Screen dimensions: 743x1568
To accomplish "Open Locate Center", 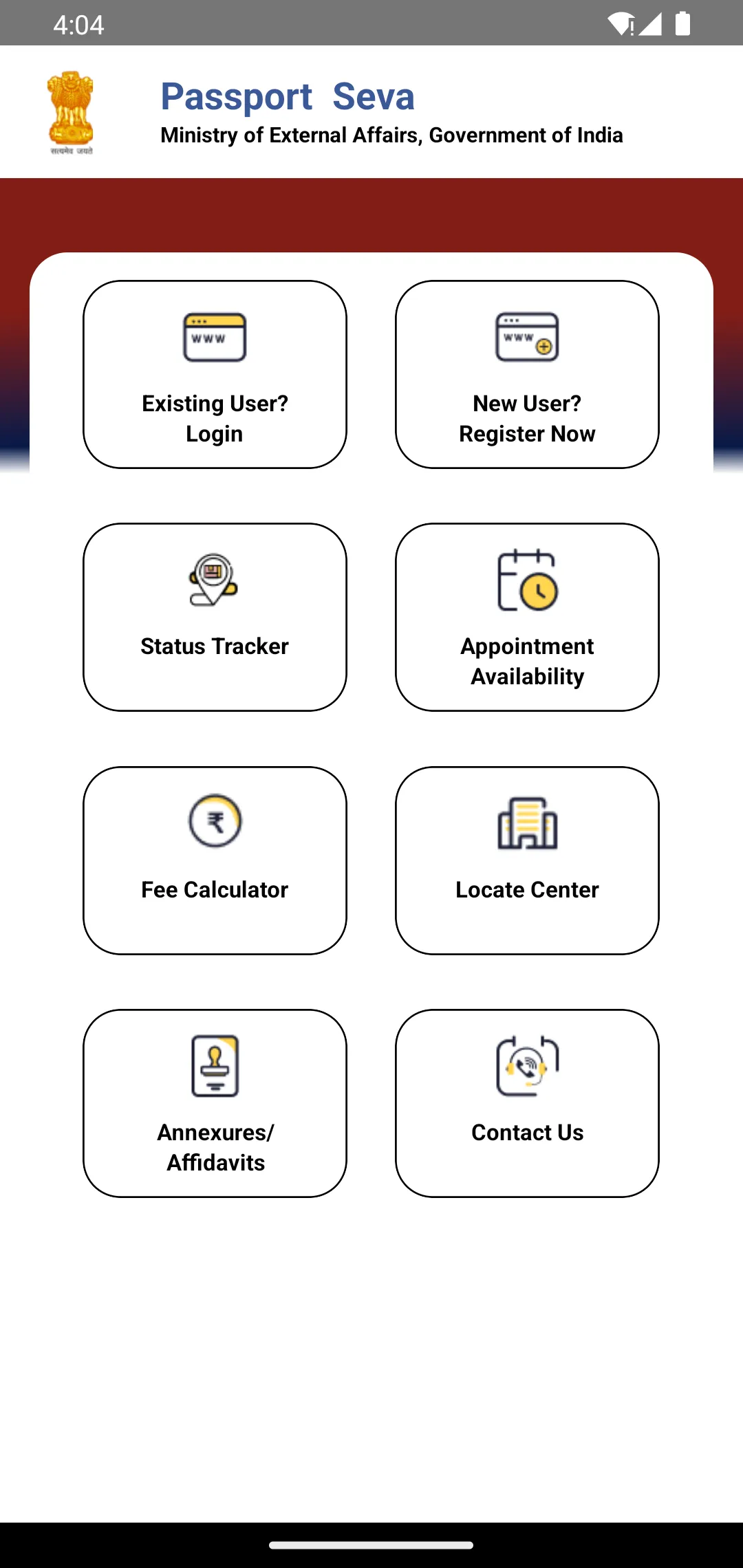I will [x=527, y=860].
